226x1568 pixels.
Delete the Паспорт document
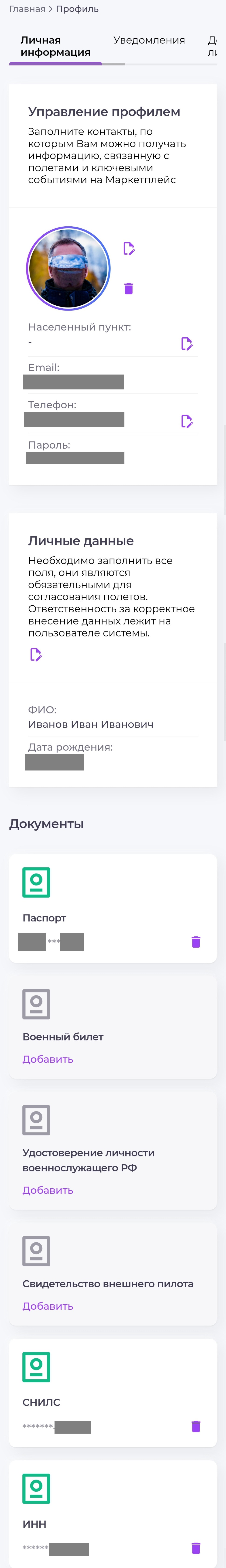click(x=195, y=942)
